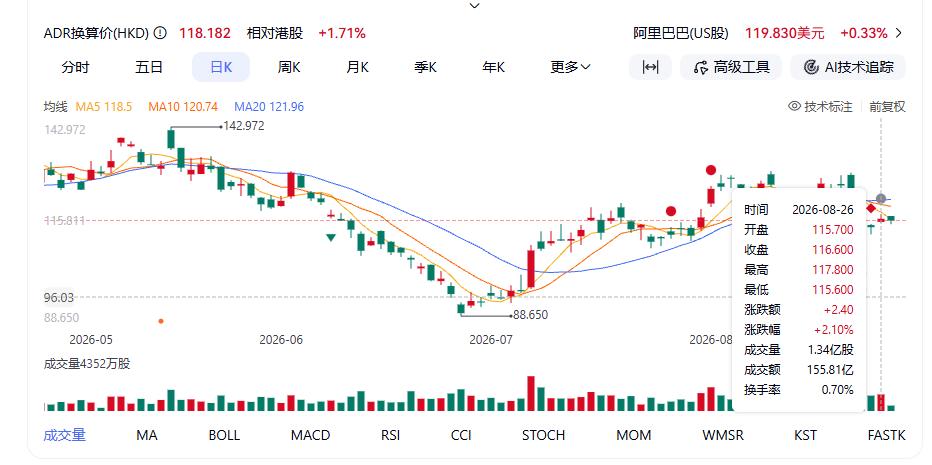Collapse the panel with the top chevron
The image size is (932, 465).
pyautogui.click(x=474, y=5)
